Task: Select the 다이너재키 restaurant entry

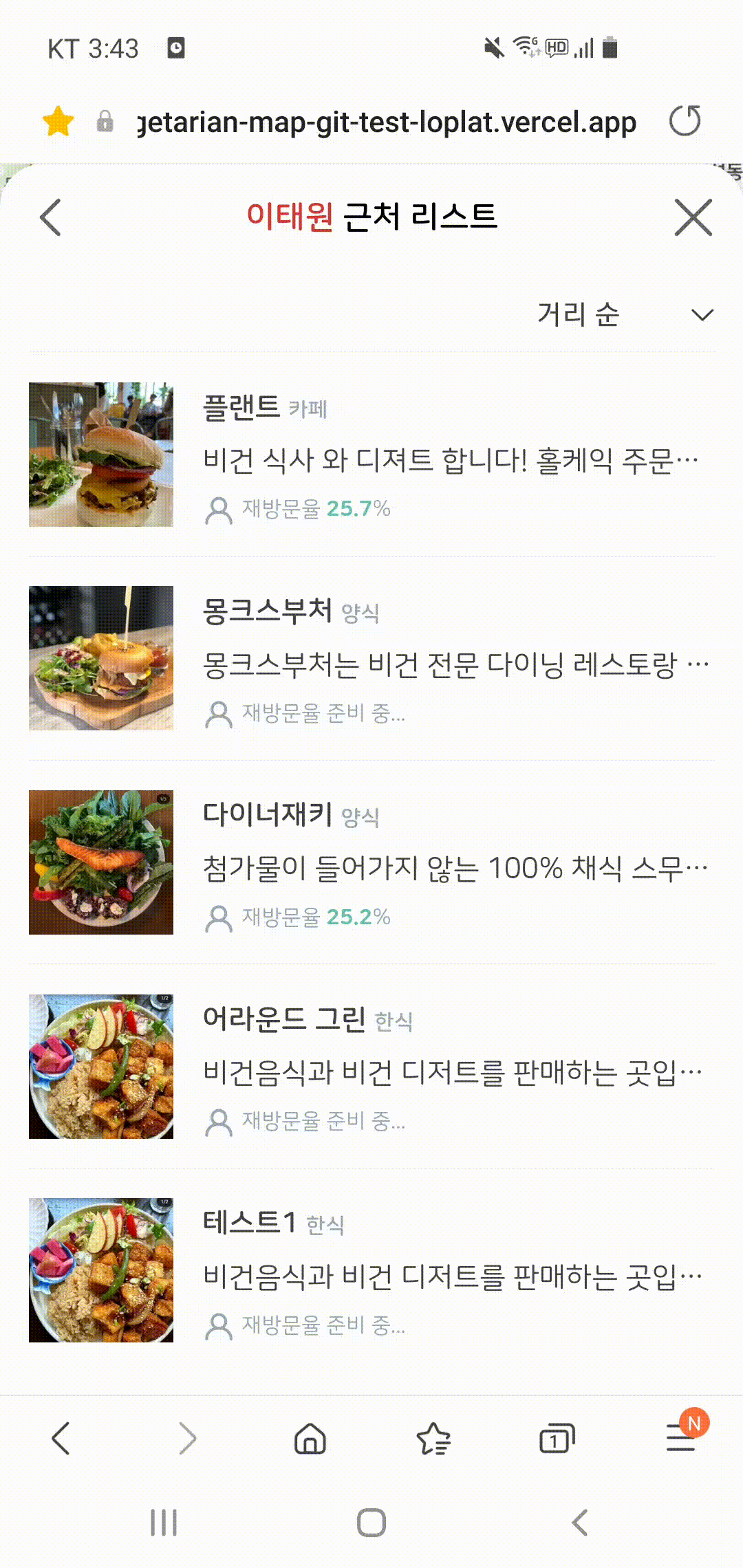Action: tap(371, 862)
